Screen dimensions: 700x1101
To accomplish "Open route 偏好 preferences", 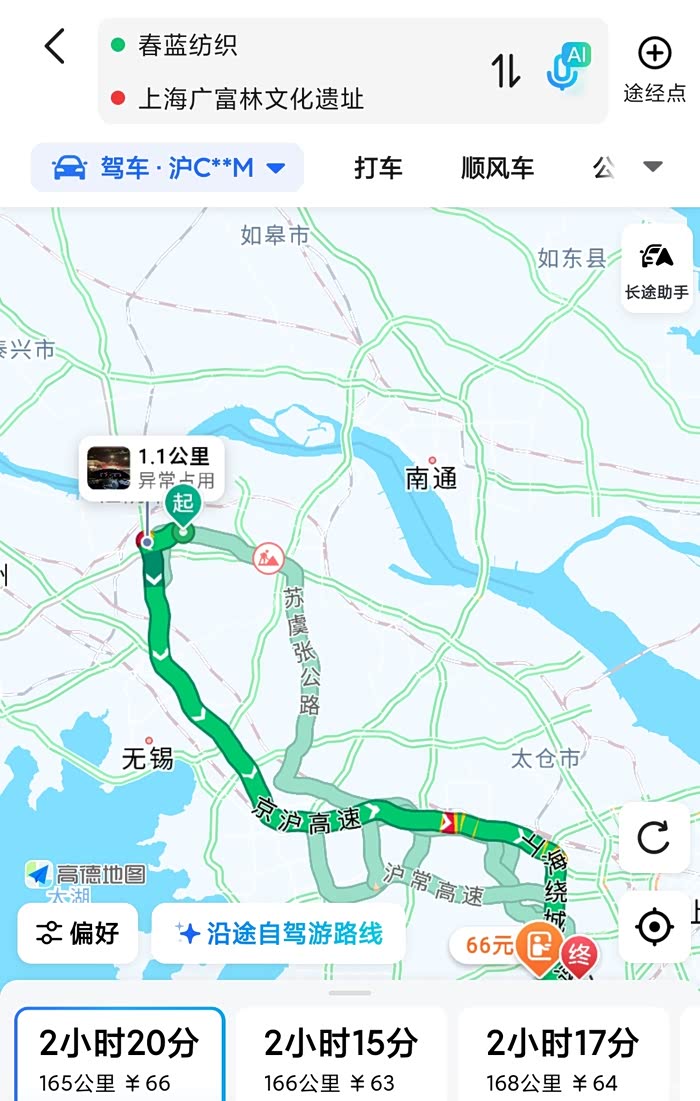I will click(x=77, y=933).
